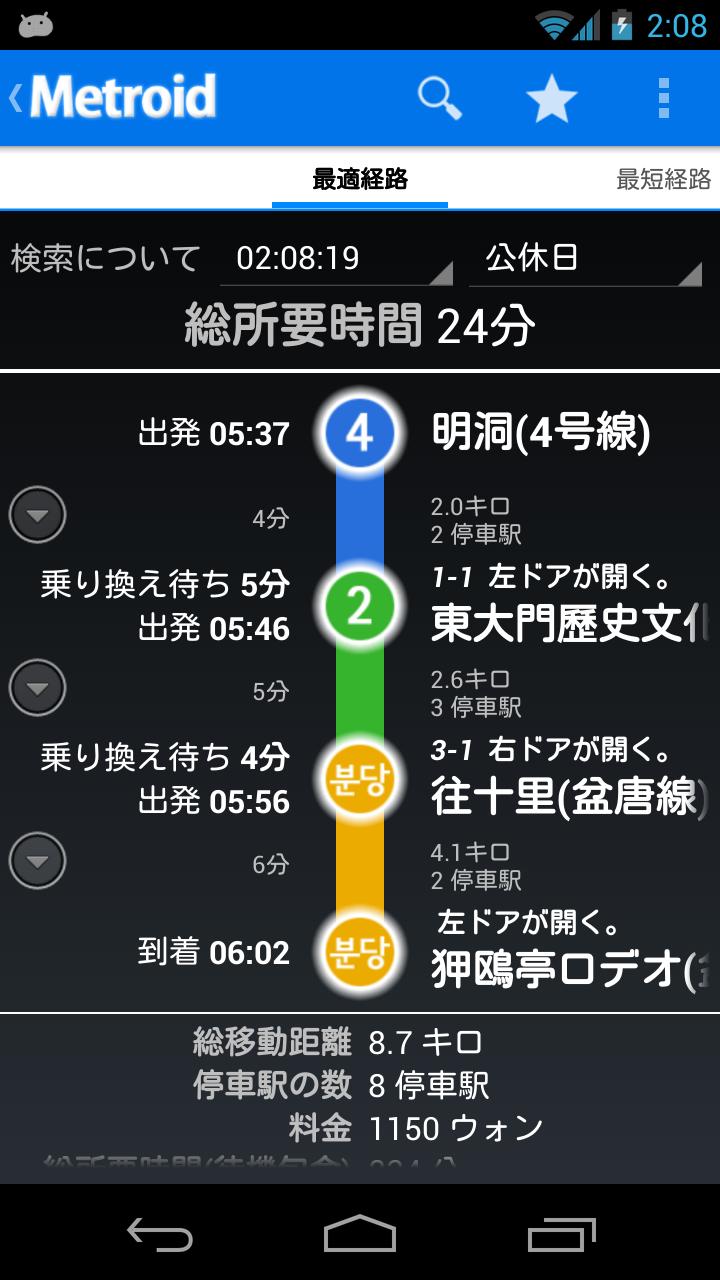Change the 公休日 day type dropdown

click(x=585, y=259)
